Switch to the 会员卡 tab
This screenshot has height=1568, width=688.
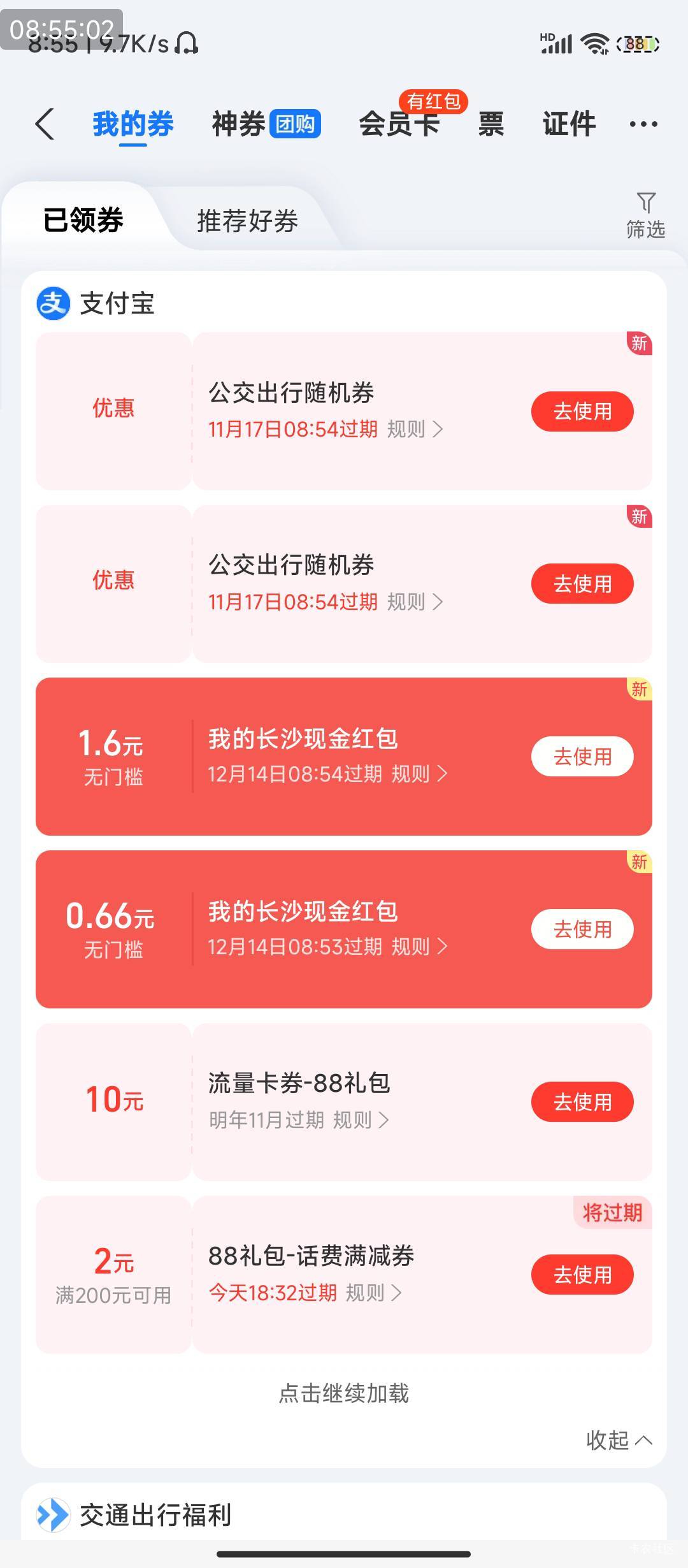tap(399, 124)
